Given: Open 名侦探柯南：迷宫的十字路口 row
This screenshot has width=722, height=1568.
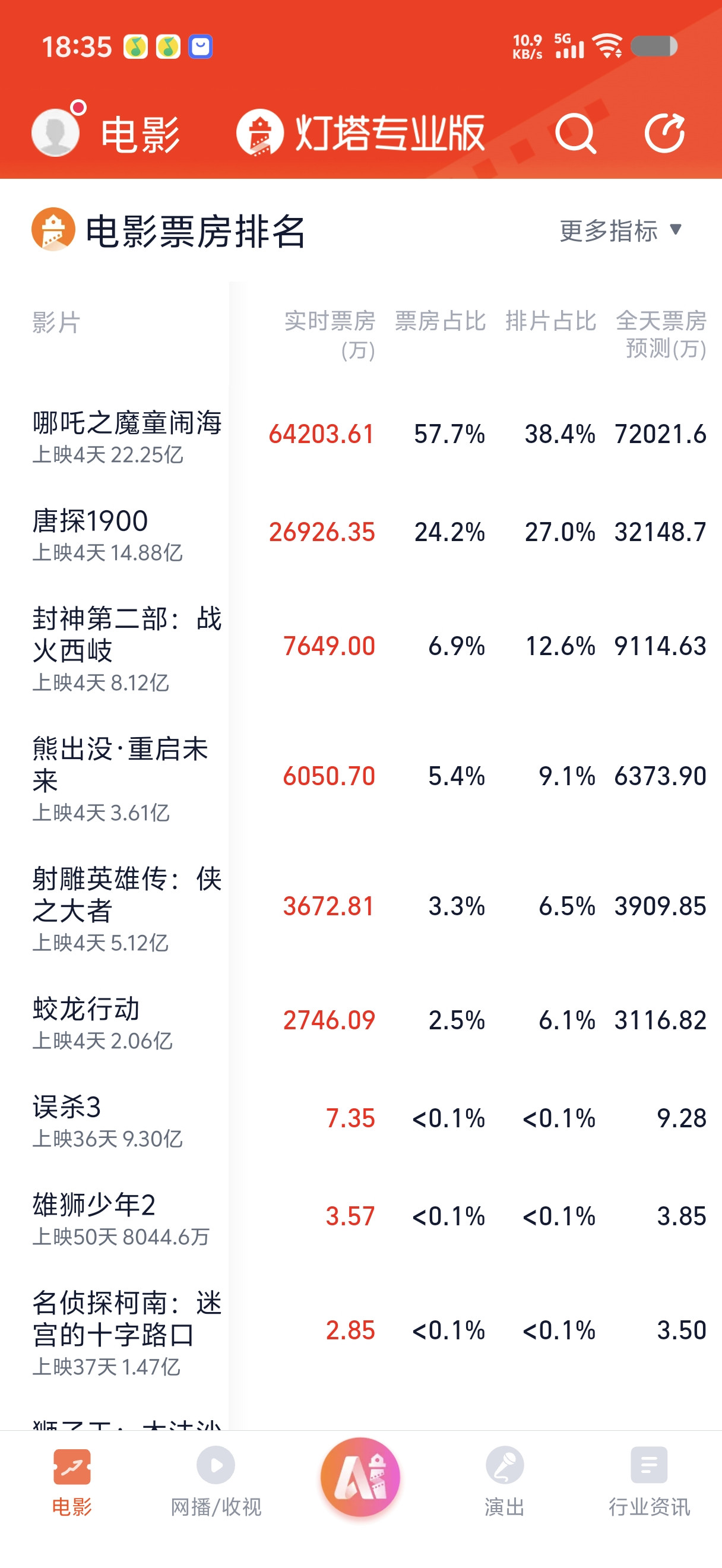Looking at the screenshot, I should tap(126, 1331).
